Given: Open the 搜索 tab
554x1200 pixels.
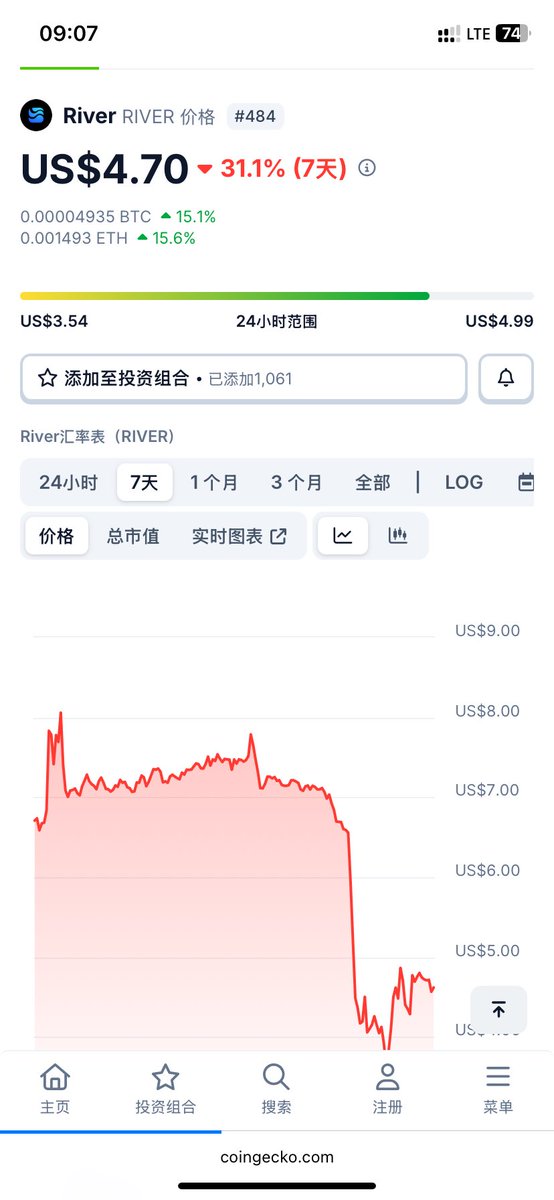Looking at the screenshot, I should pyautogui.click(x=276, y=1089).
